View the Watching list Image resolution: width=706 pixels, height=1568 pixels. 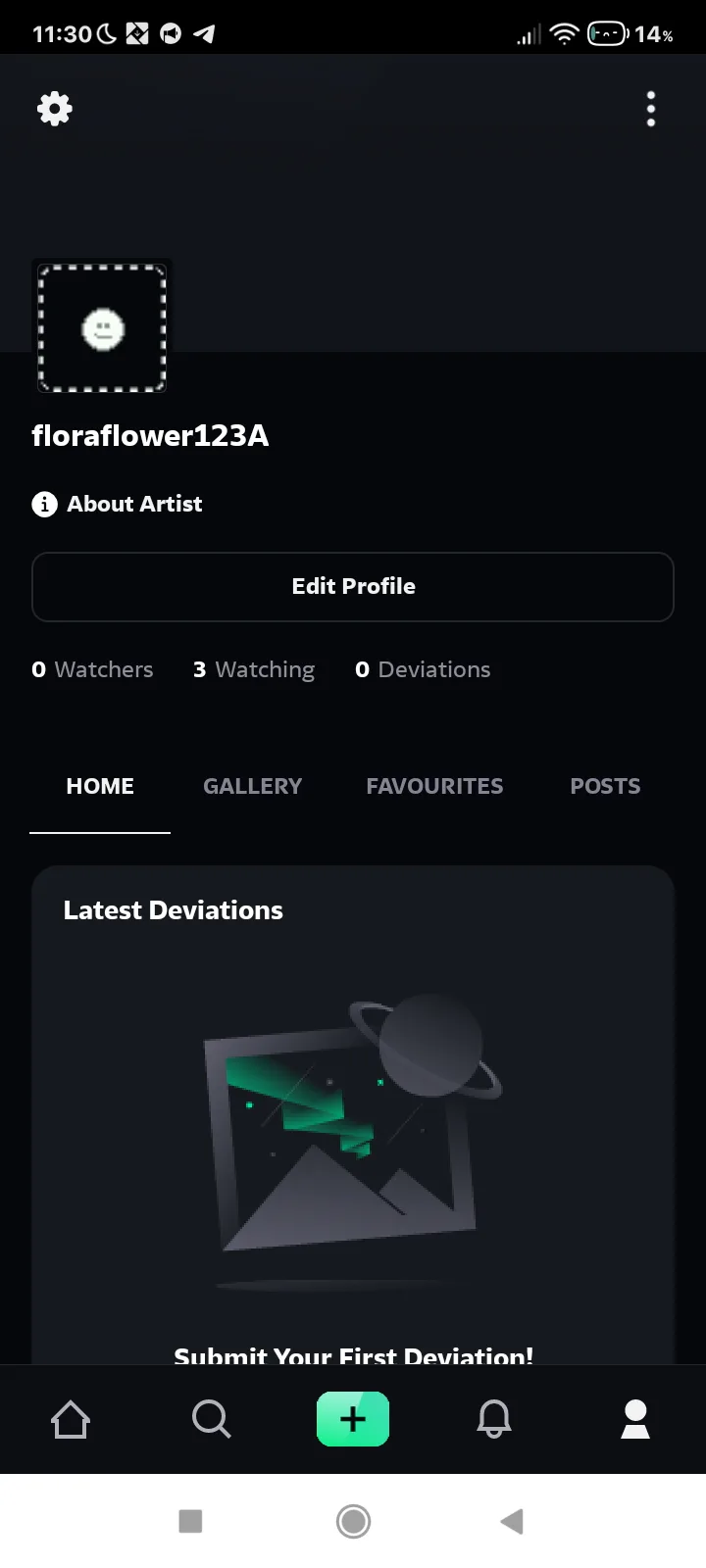(x=254, y=669)
